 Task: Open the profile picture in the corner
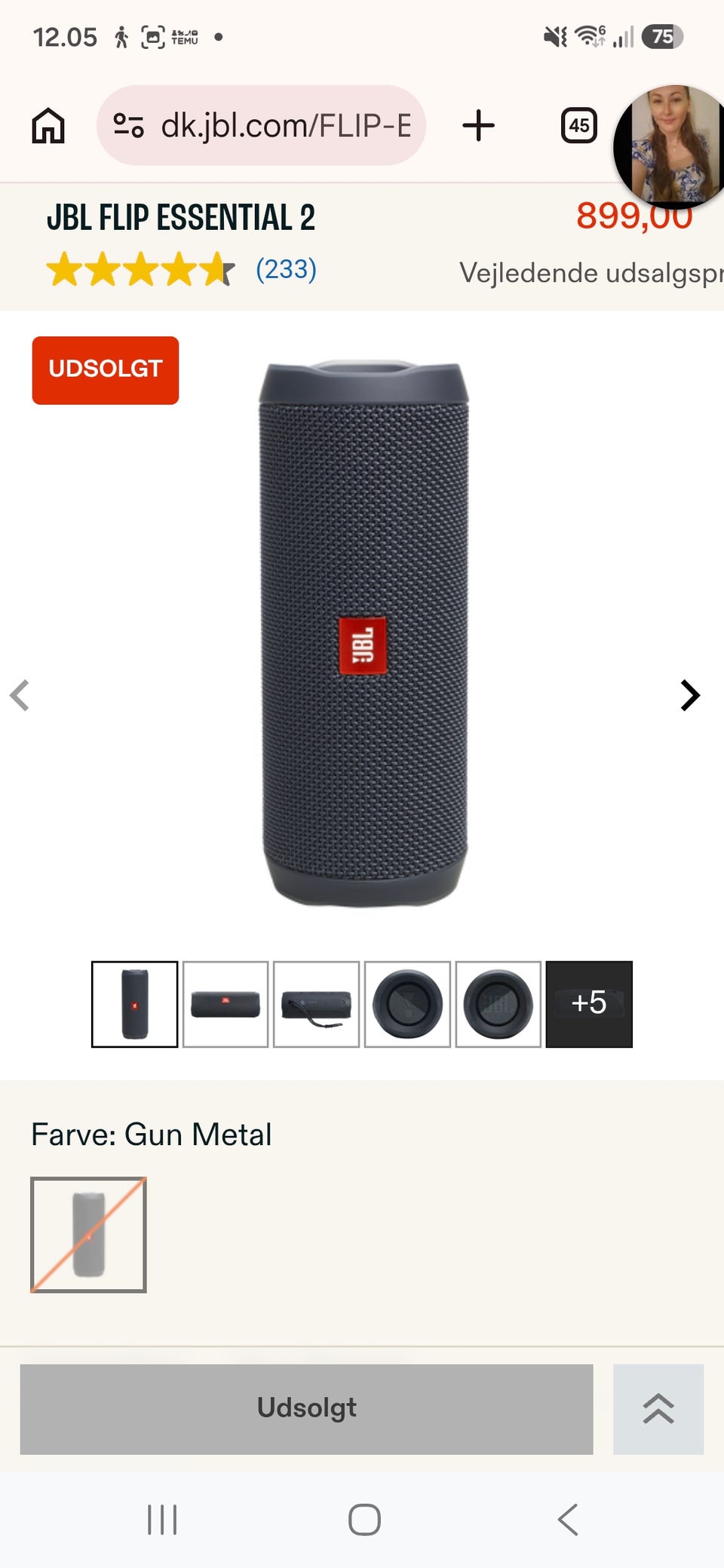click(x=670, y=146)
